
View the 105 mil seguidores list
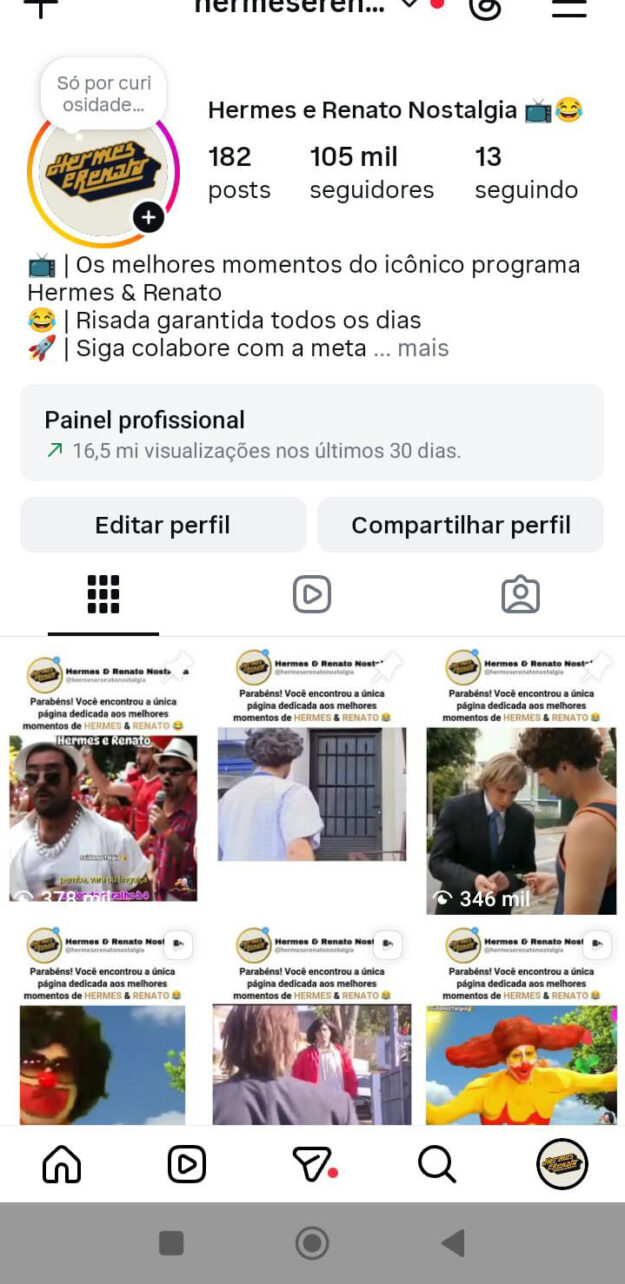click(x=371, y=172)
